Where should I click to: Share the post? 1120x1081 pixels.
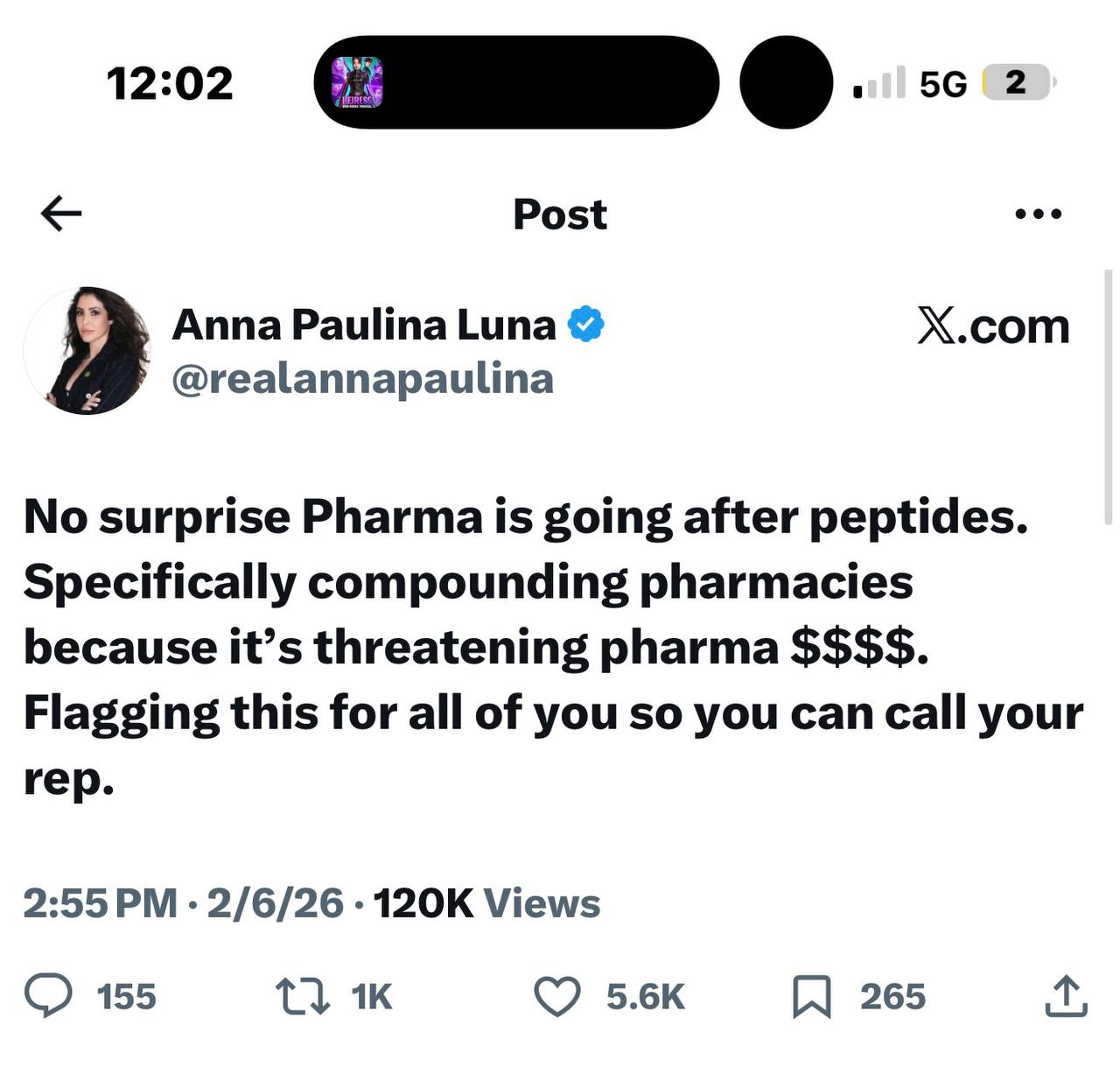click(1066, 997)
